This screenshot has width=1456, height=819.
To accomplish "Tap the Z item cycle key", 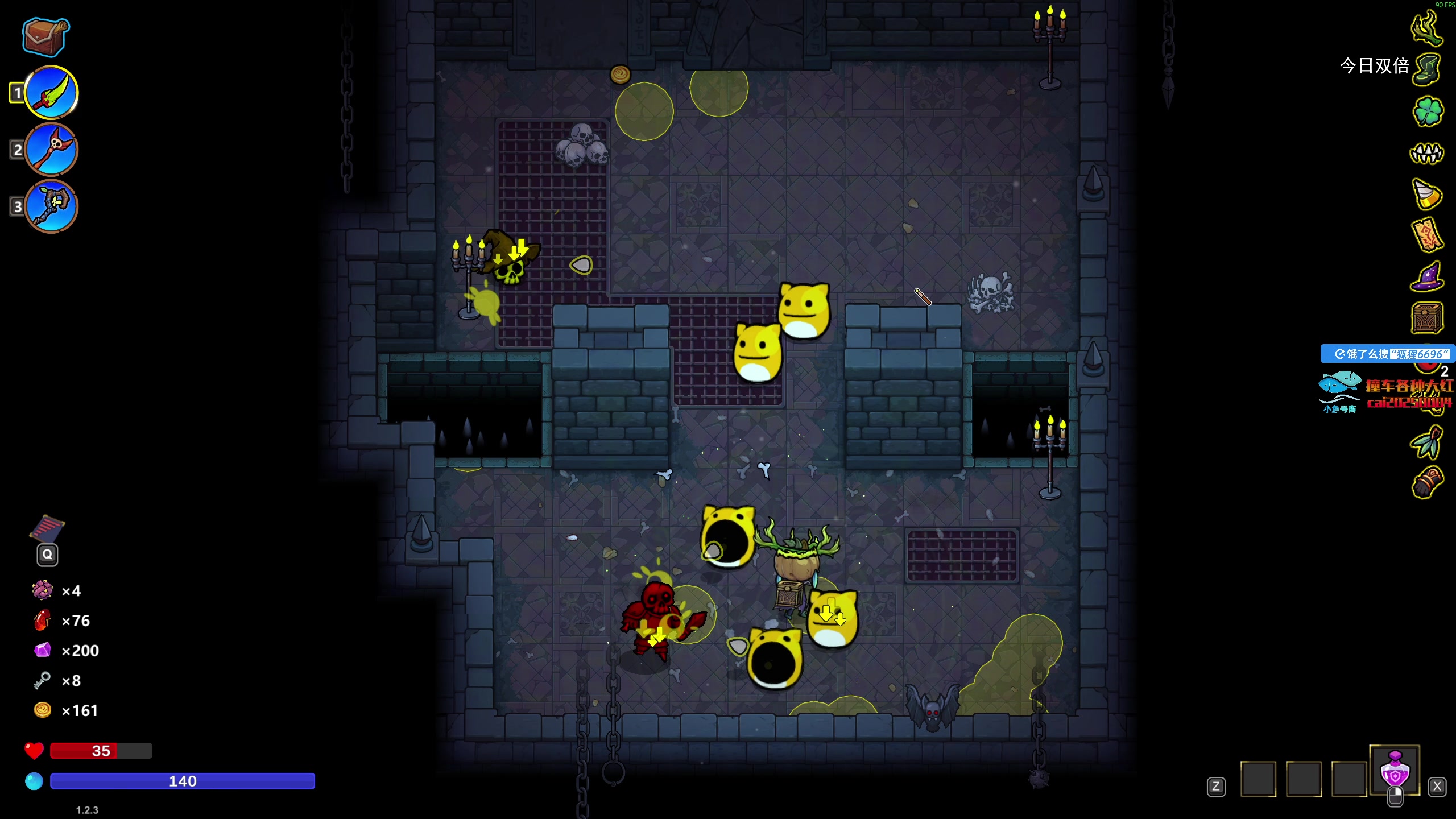I will tap(1216, 787).
